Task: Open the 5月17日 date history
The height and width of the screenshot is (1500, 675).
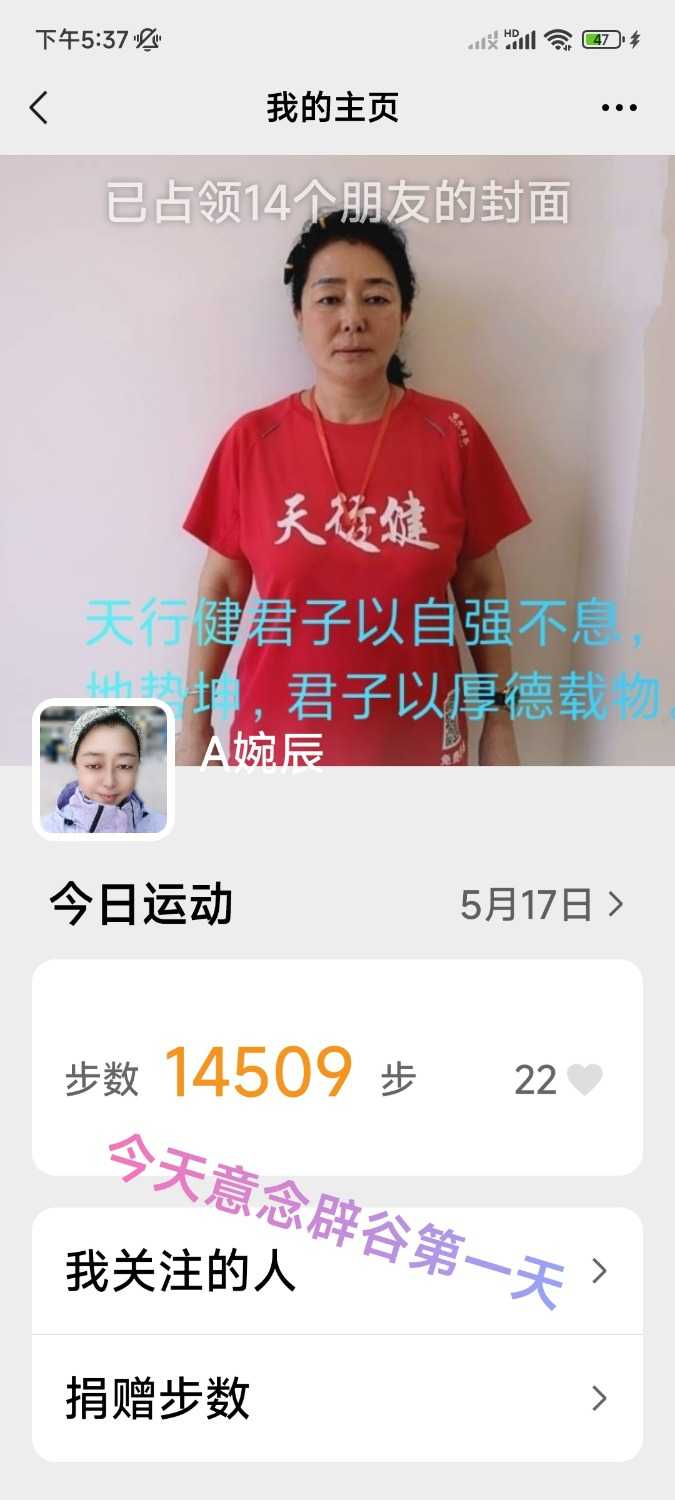Action: coord(542,905)
